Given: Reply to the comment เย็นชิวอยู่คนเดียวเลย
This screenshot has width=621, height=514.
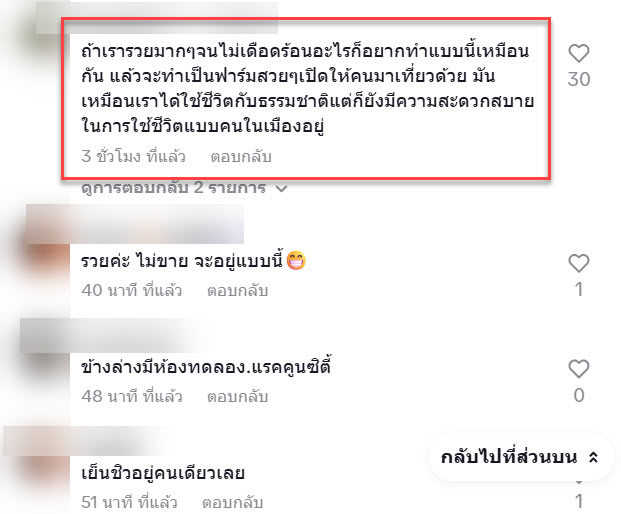Looking at the screenshot, I should point(237,501).
